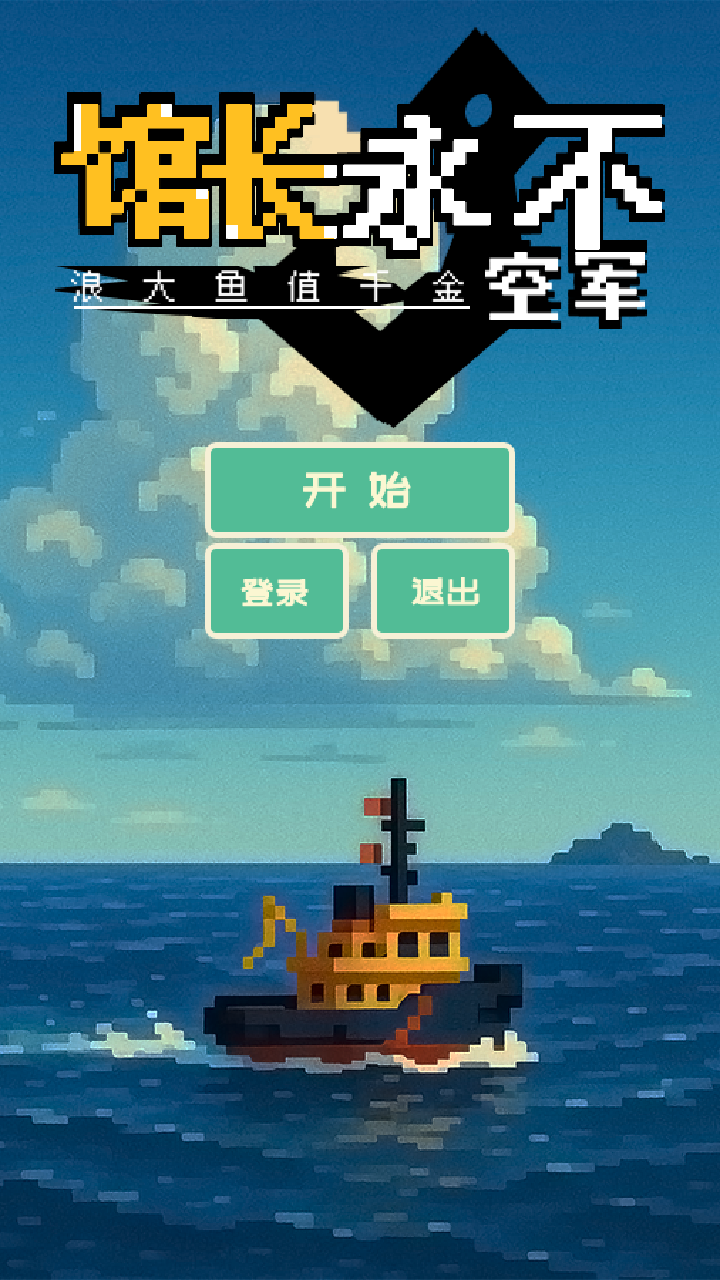Exit the game via 退出
Image resolution: width=720 pixels, height=1280 pixels.
443,591
